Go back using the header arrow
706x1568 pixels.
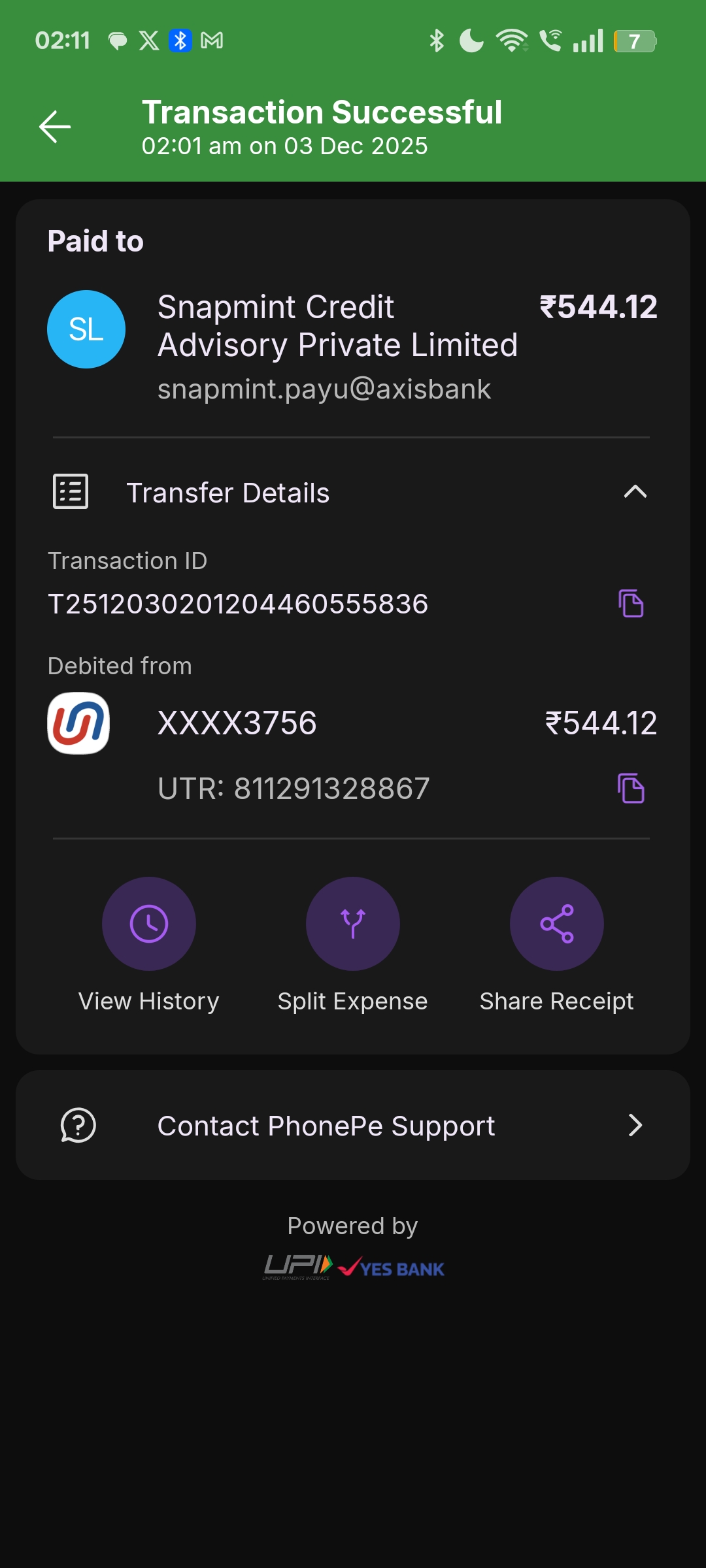pos(55,127)
